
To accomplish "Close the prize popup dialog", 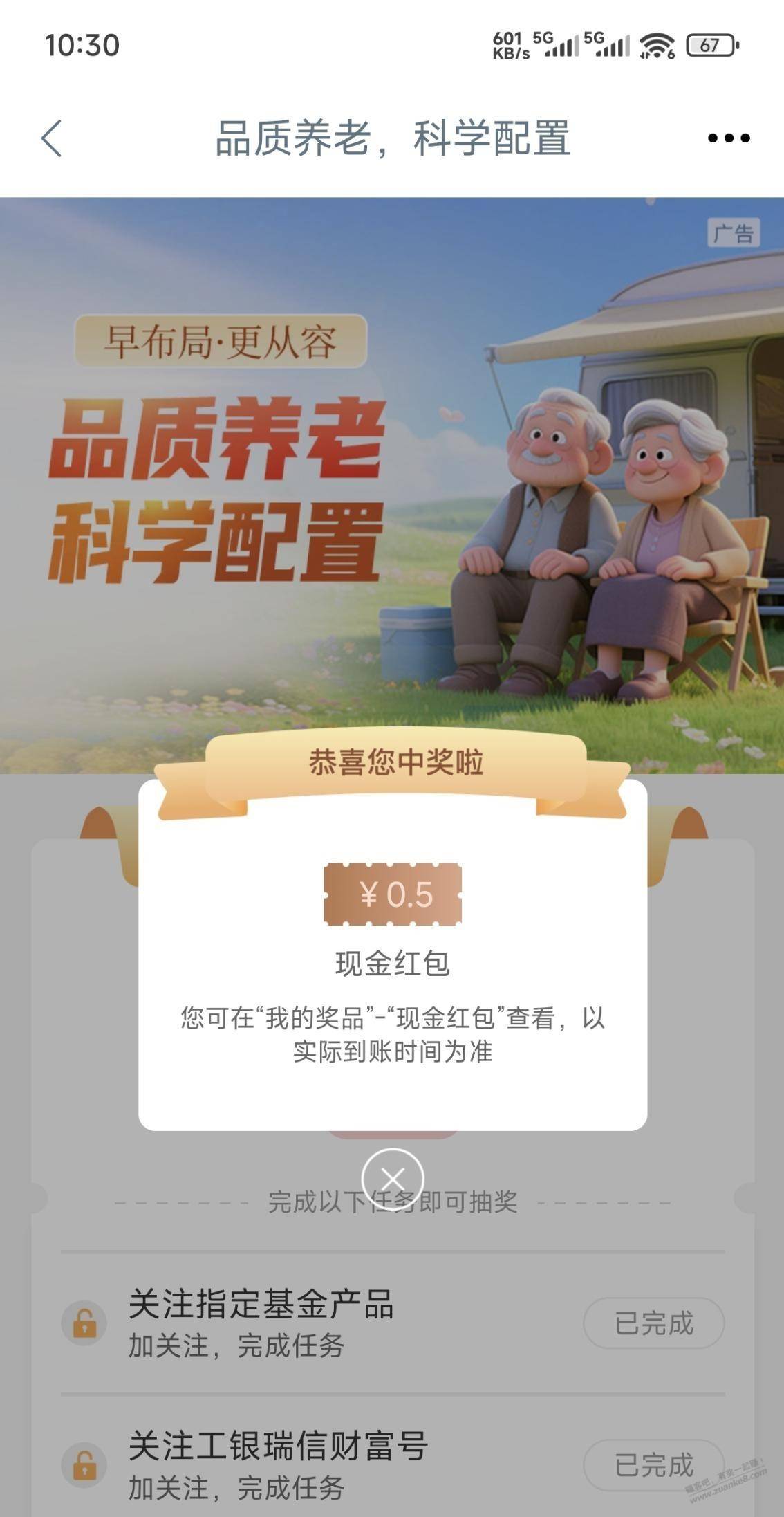I will pos(393,1179).
